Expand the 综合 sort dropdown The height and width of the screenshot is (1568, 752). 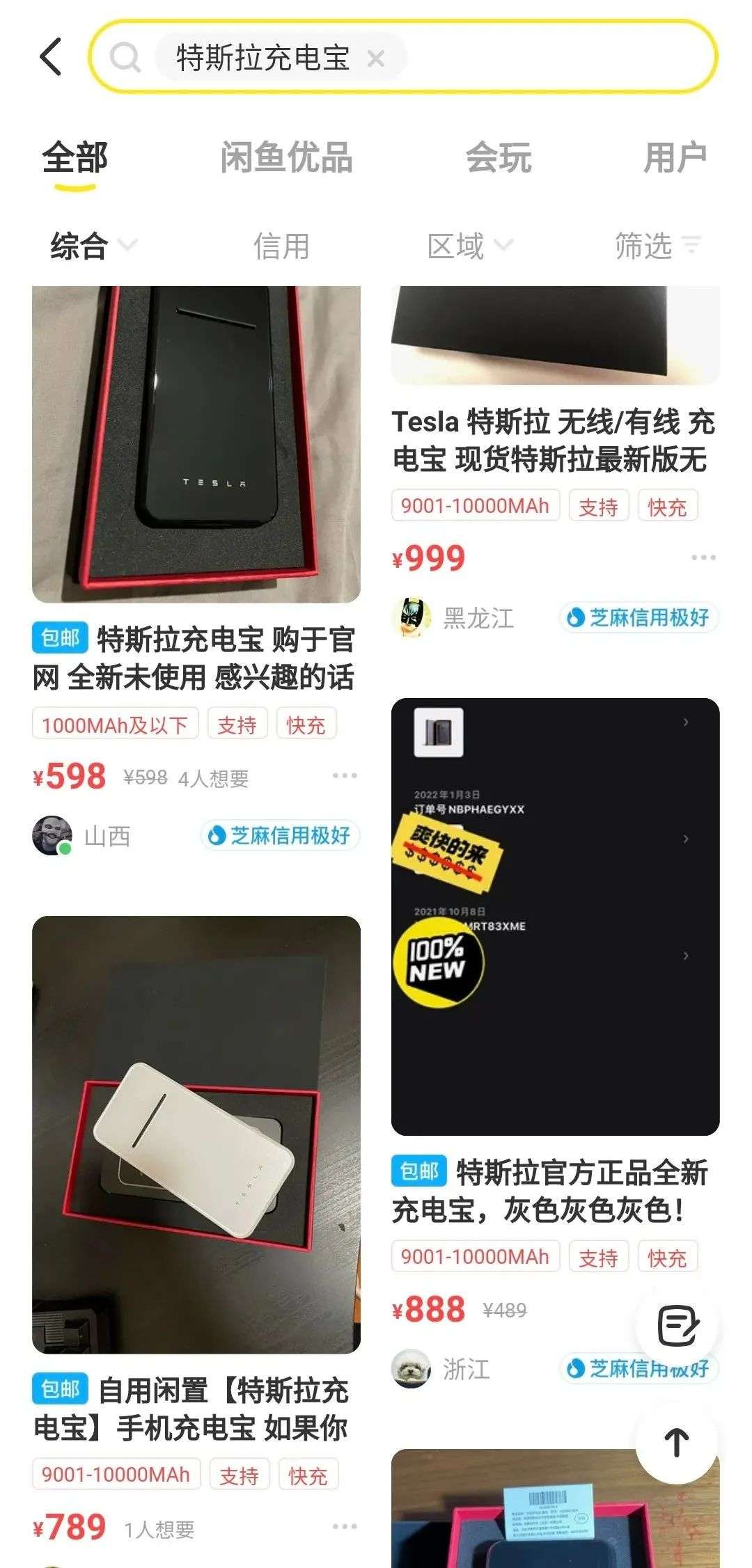click(x=93, y=246)
